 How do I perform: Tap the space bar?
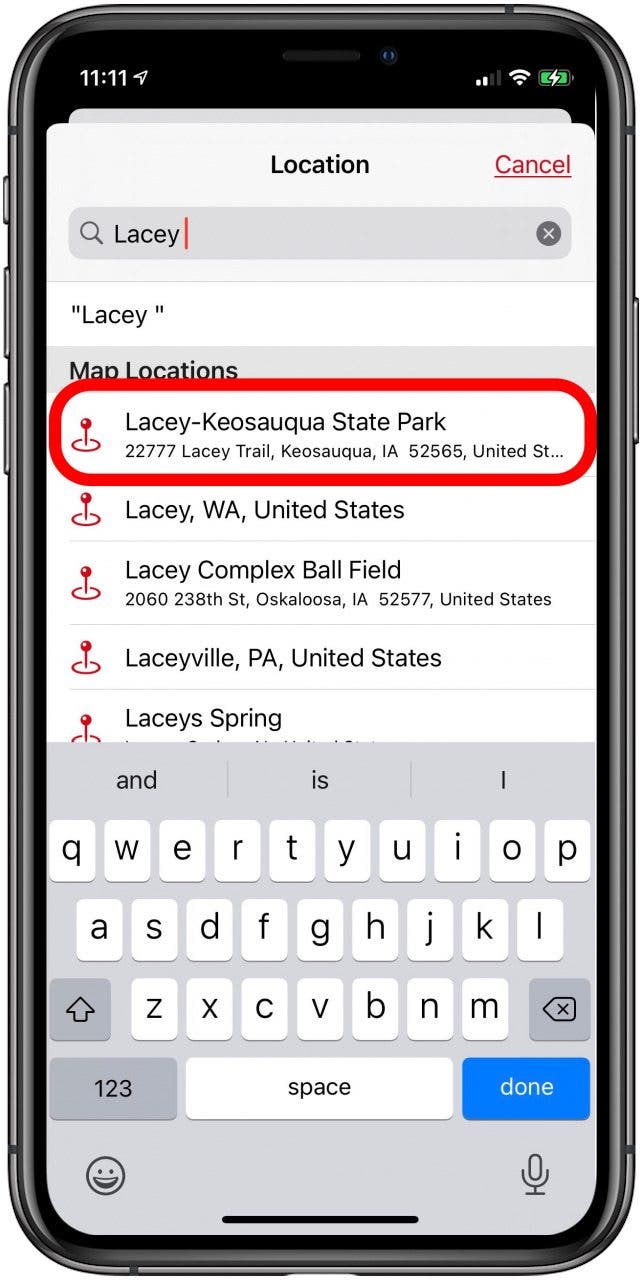click(320, 1088)
